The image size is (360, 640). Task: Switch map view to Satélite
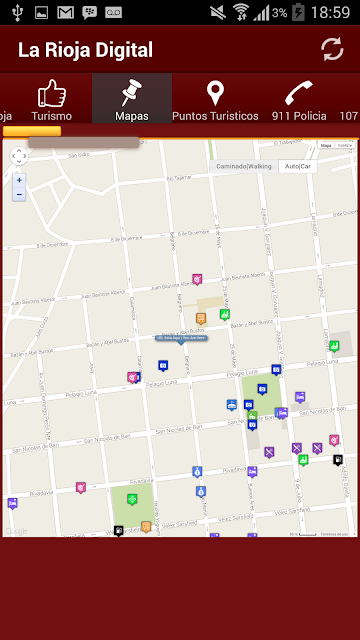tap(345, 145)
